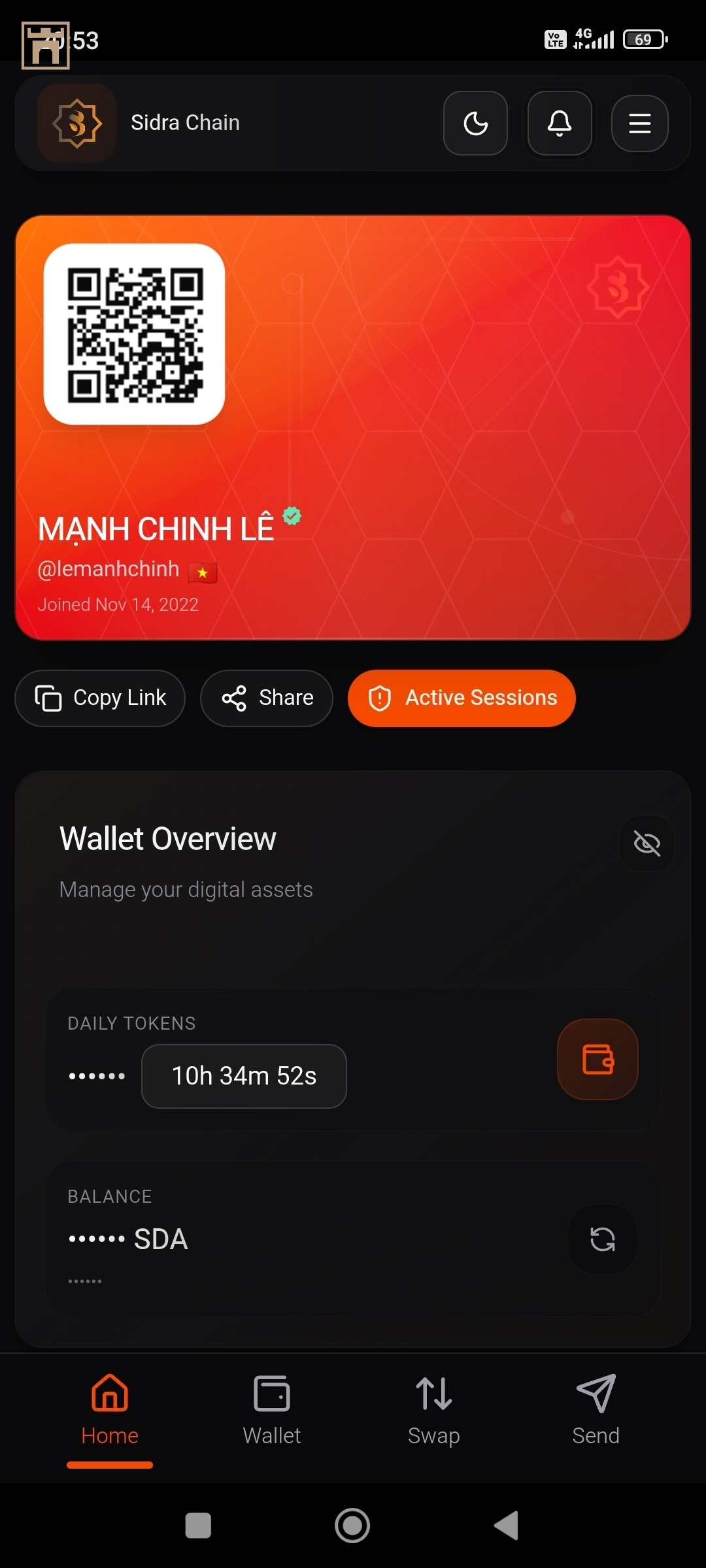
Task: Tap the daily tokens wallet claim button
Action: pyautogui.click(x=597, y=1059)
